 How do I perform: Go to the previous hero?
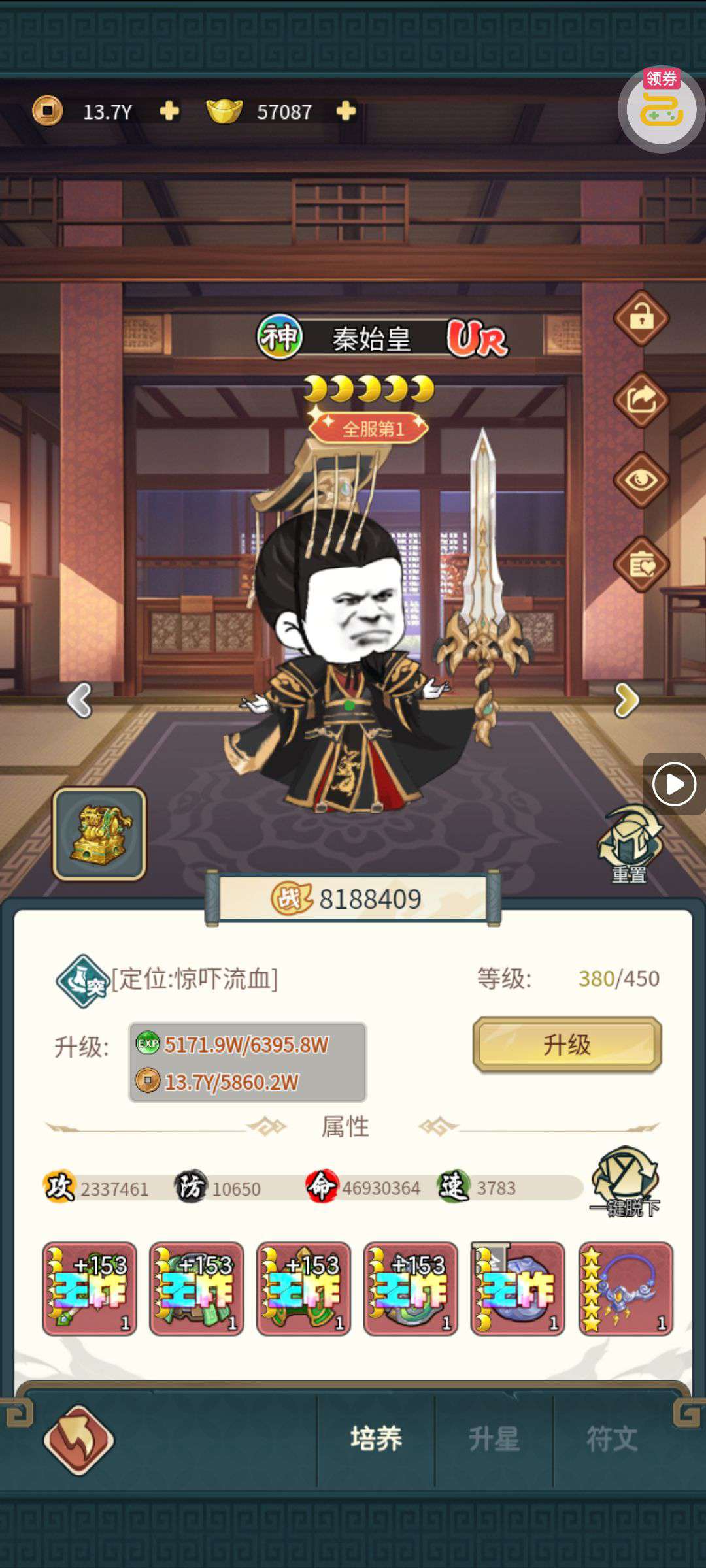[x=80, y=700]
